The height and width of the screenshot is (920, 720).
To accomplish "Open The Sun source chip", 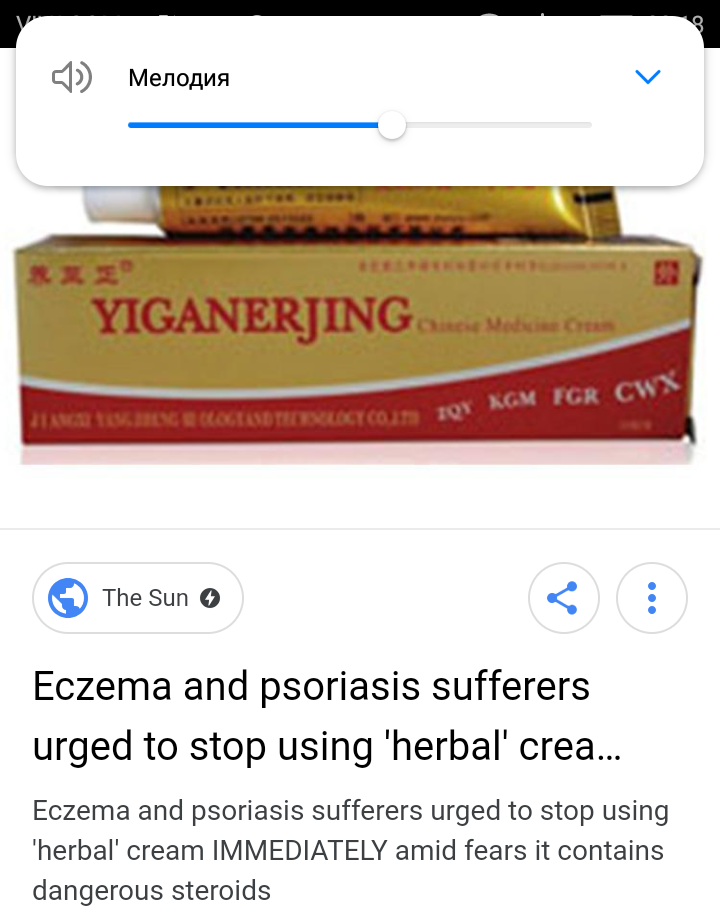I will pos(138,598).
